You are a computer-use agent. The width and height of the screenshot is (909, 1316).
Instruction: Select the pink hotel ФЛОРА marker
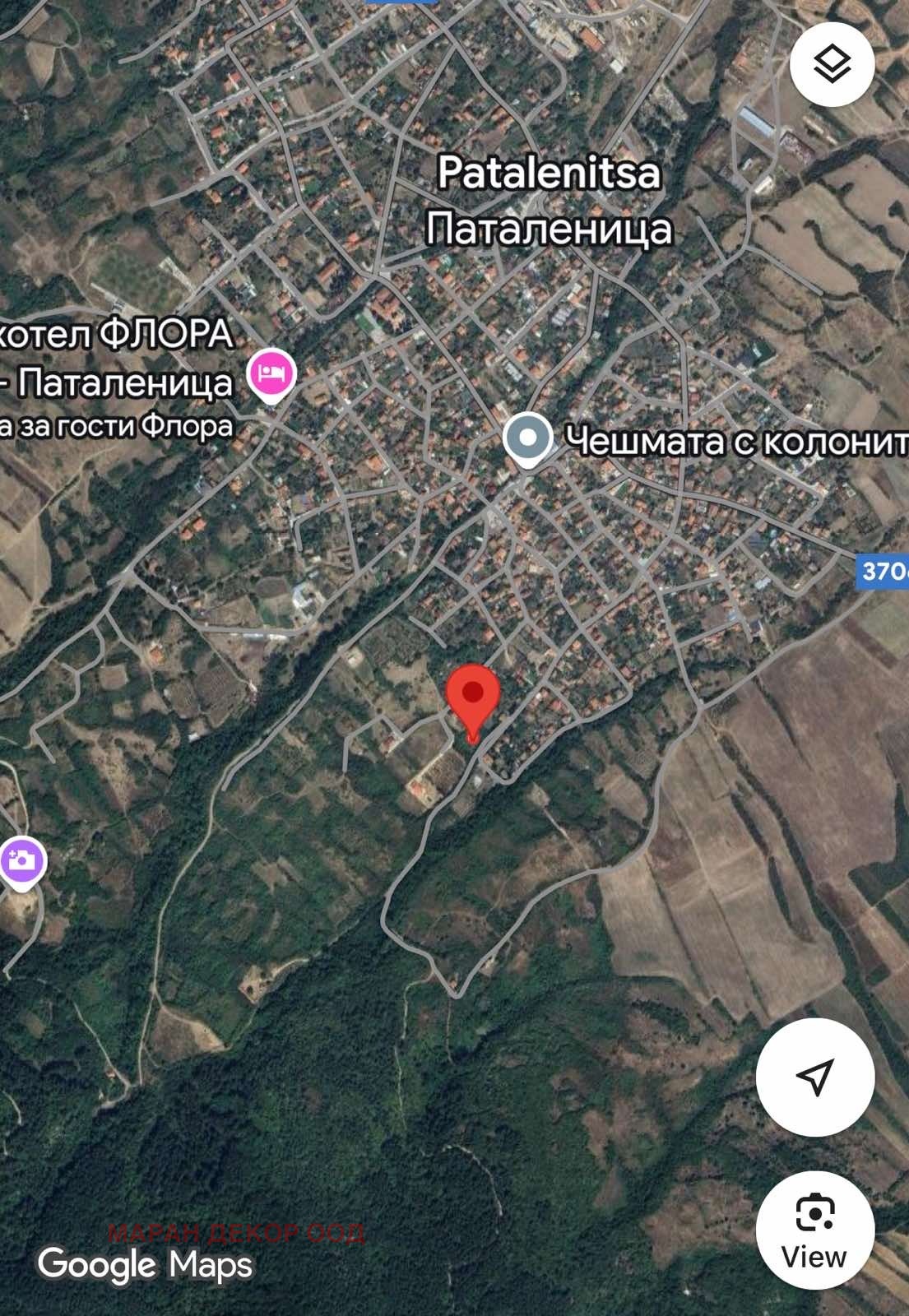pos(272,374)
